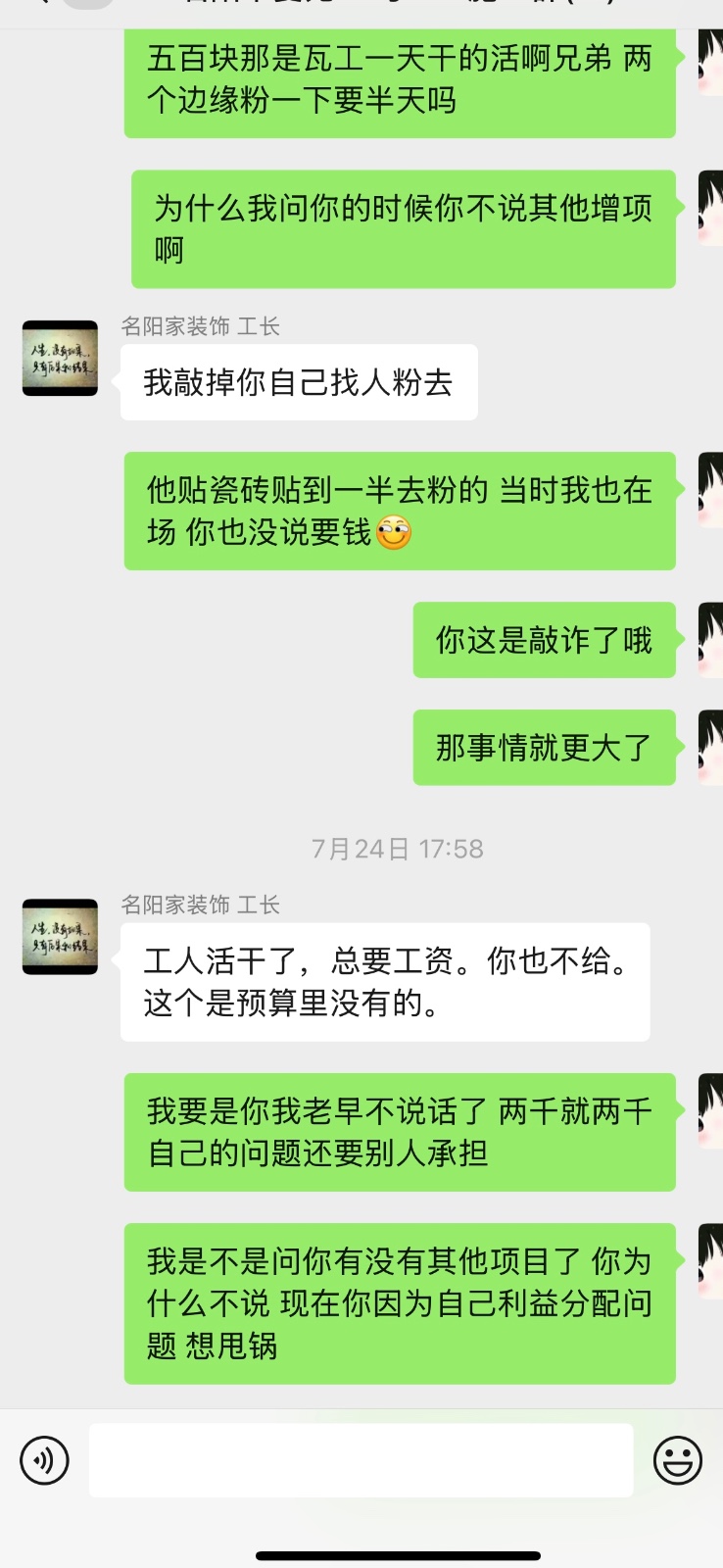Open 名阳家装饰 工长 avatar beside 我敲掉你自己找人粉去
This screenshot has width=723, height=1568.
point(60,358)
